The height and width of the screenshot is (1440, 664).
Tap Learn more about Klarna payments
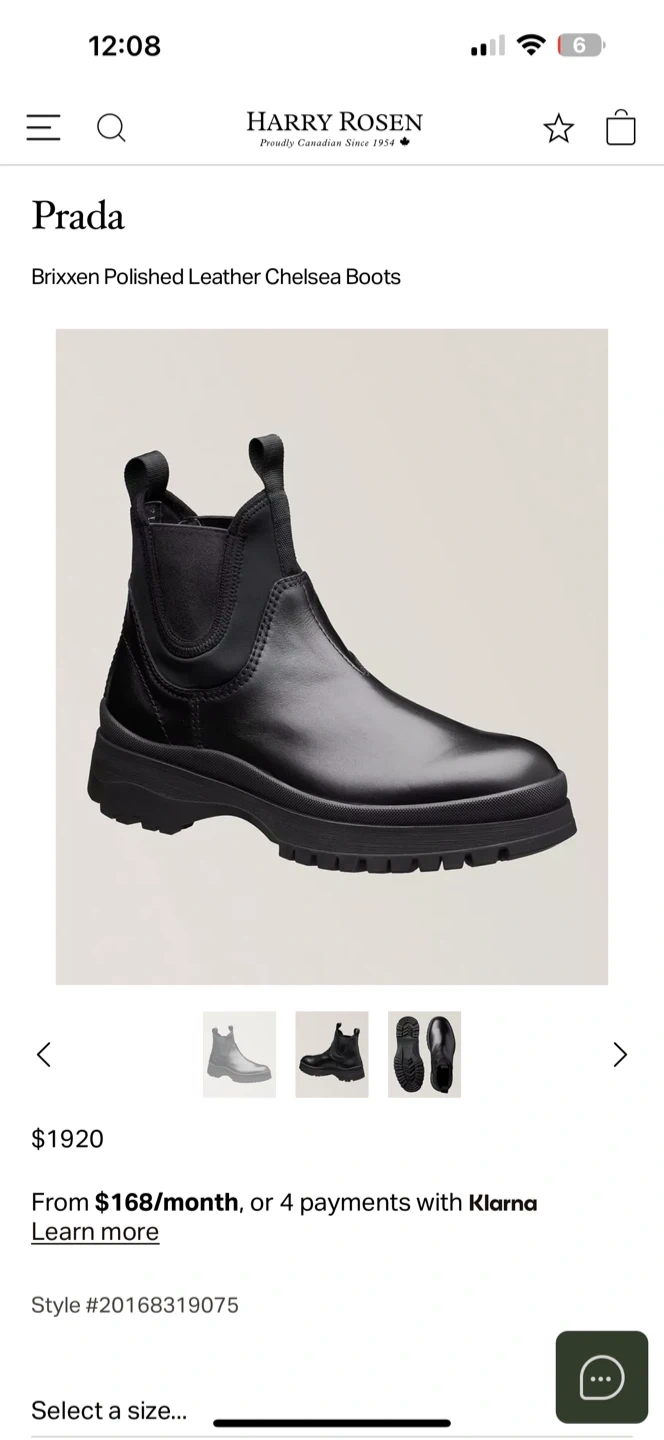95,1232
